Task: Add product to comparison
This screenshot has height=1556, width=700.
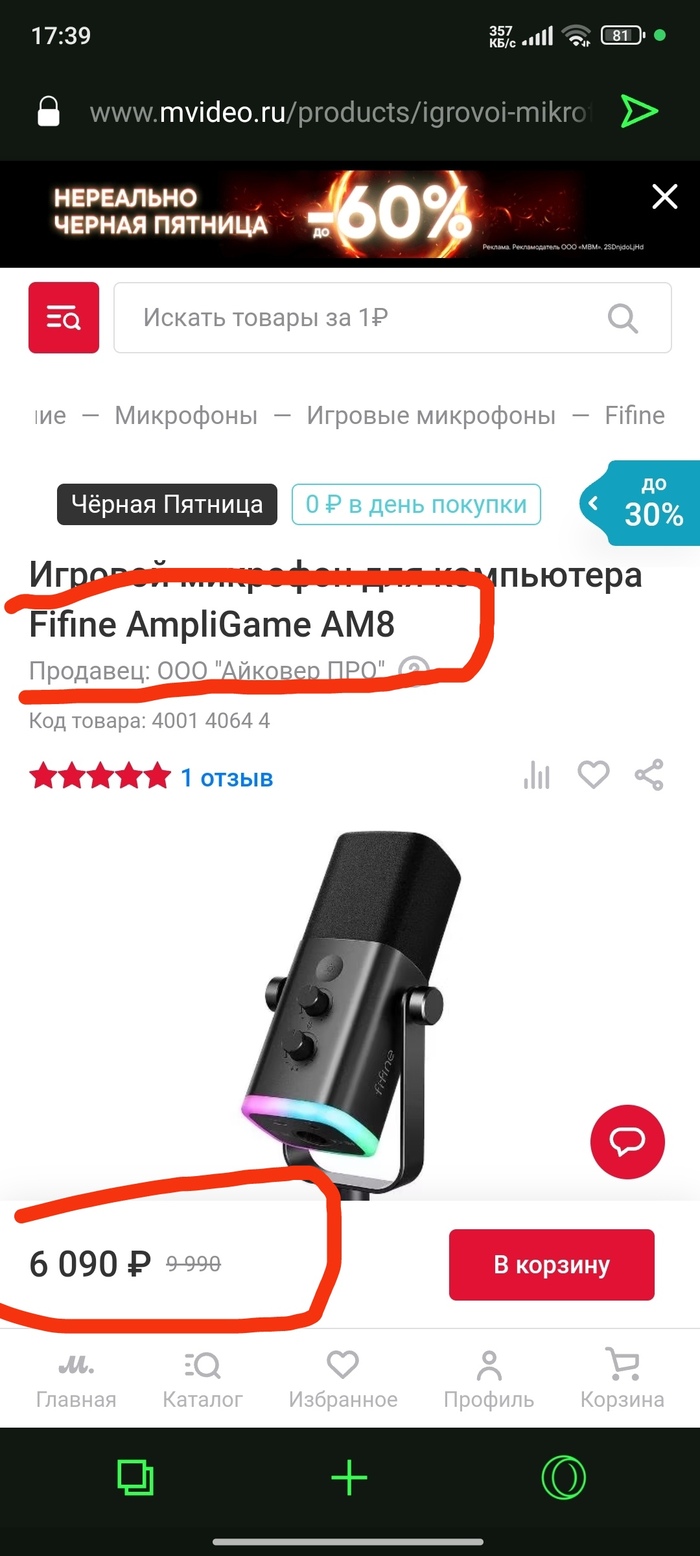Action: (x=537, y=775)
